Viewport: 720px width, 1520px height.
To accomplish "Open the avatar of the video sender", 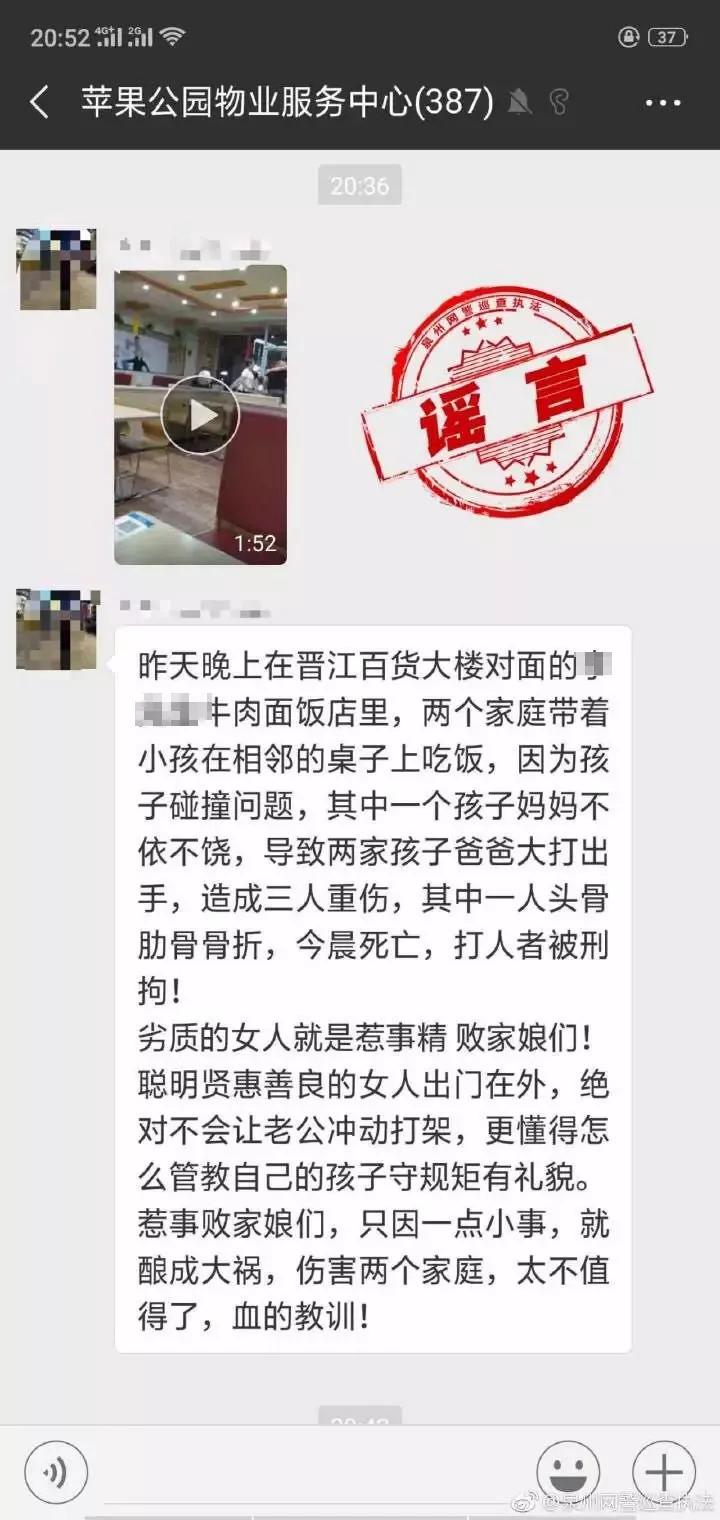I will [x=57, y=269].
